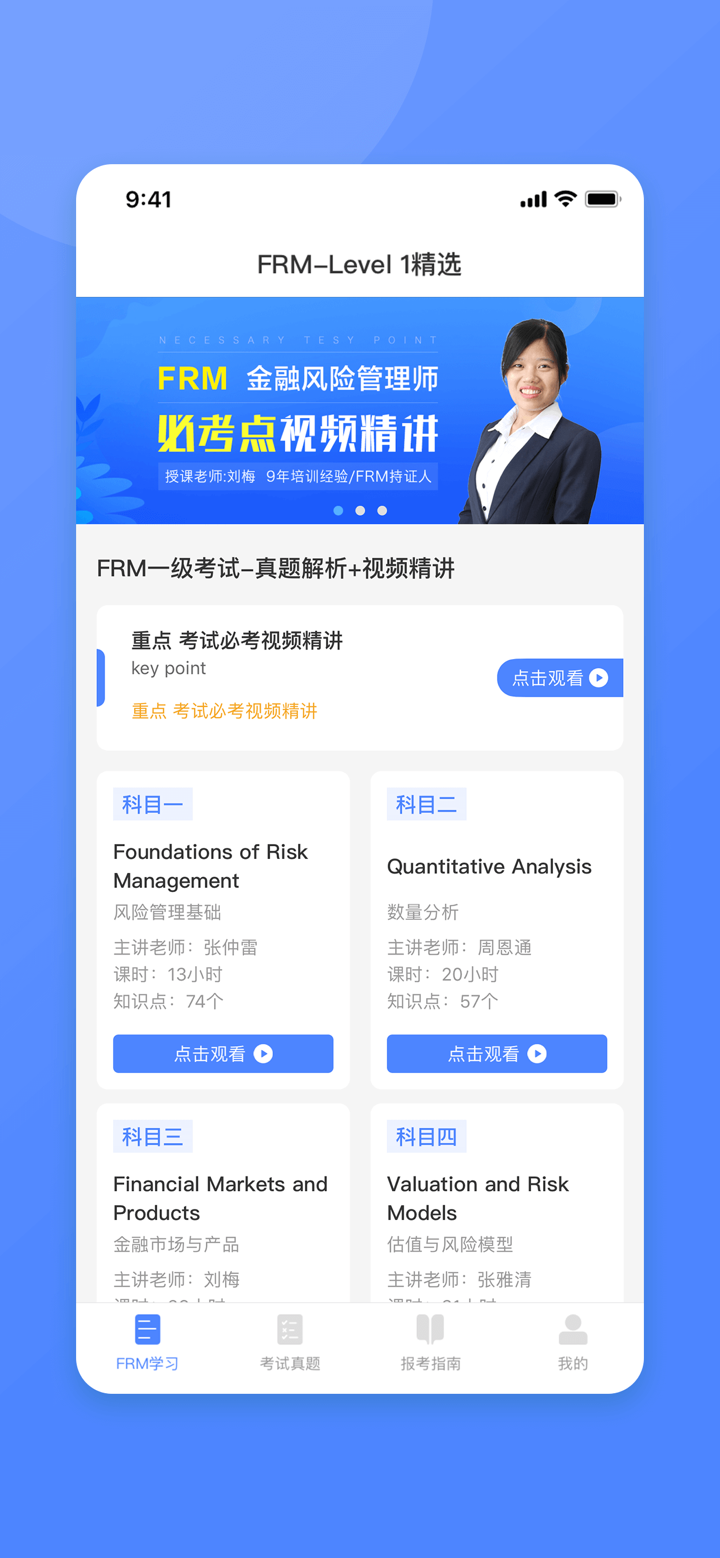Tap the battery indicator in the status bar
Viewport: 720px width, 1558px height.
click(602, 200)
